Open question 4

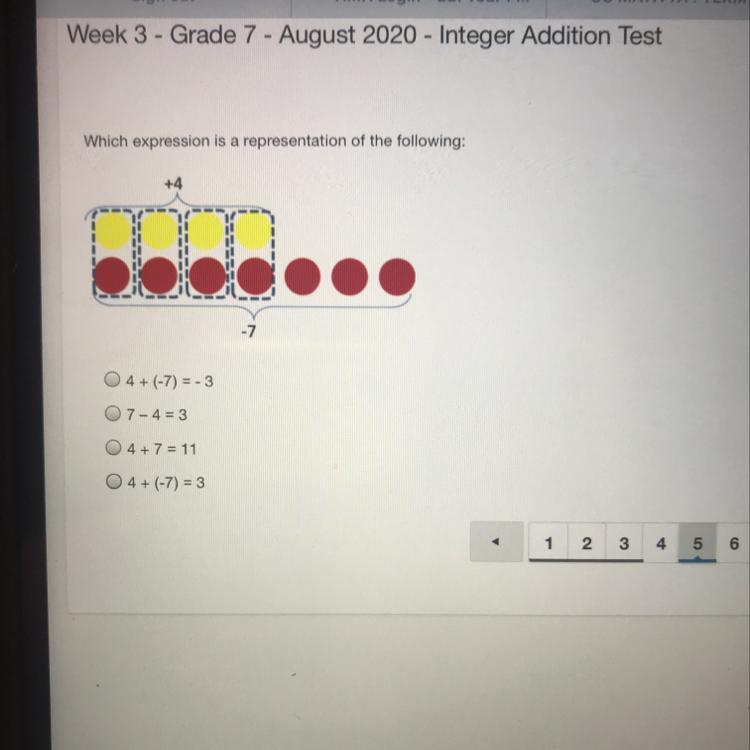tap(660, 543)
